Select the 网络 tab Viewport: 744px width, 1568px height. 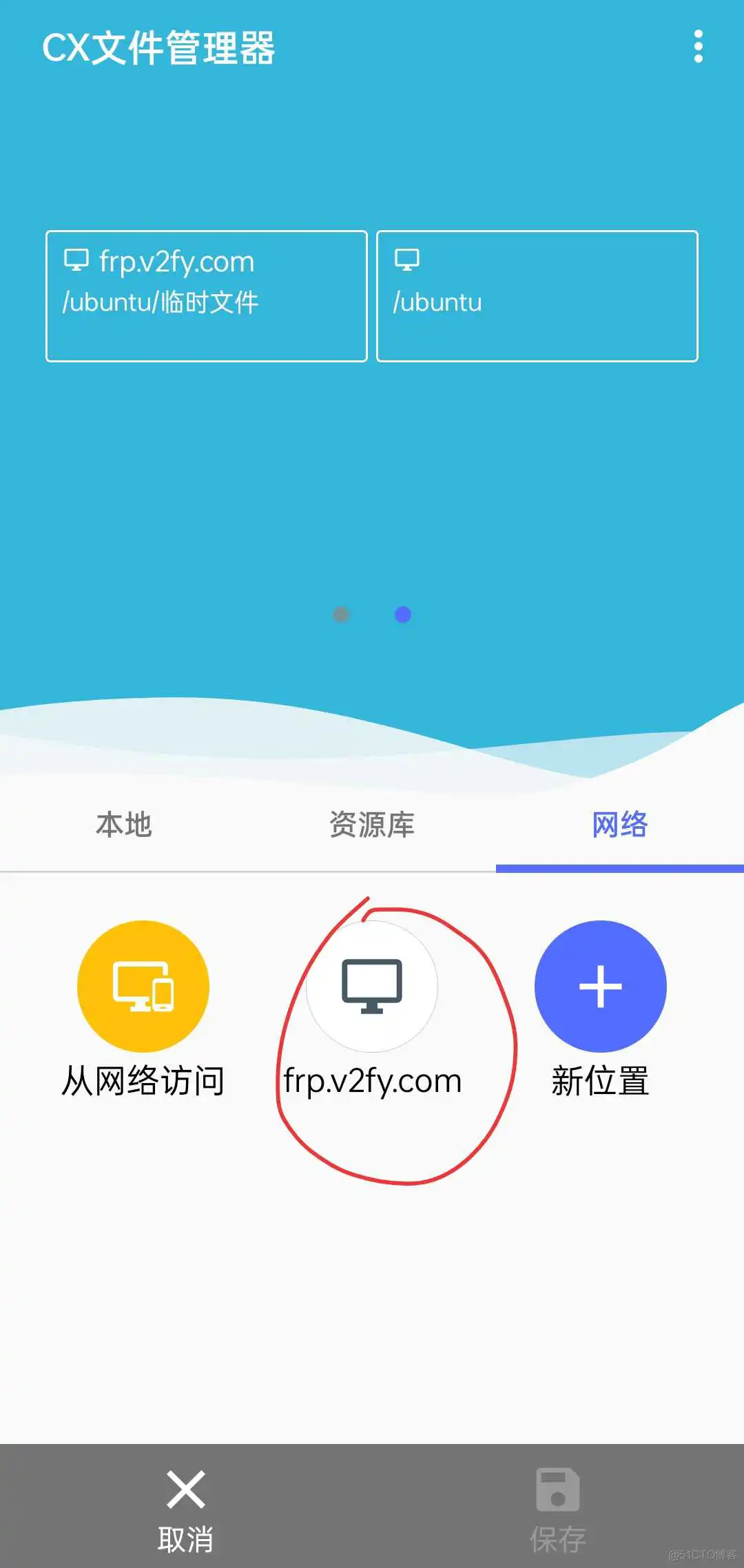click(x=619, y=826)
